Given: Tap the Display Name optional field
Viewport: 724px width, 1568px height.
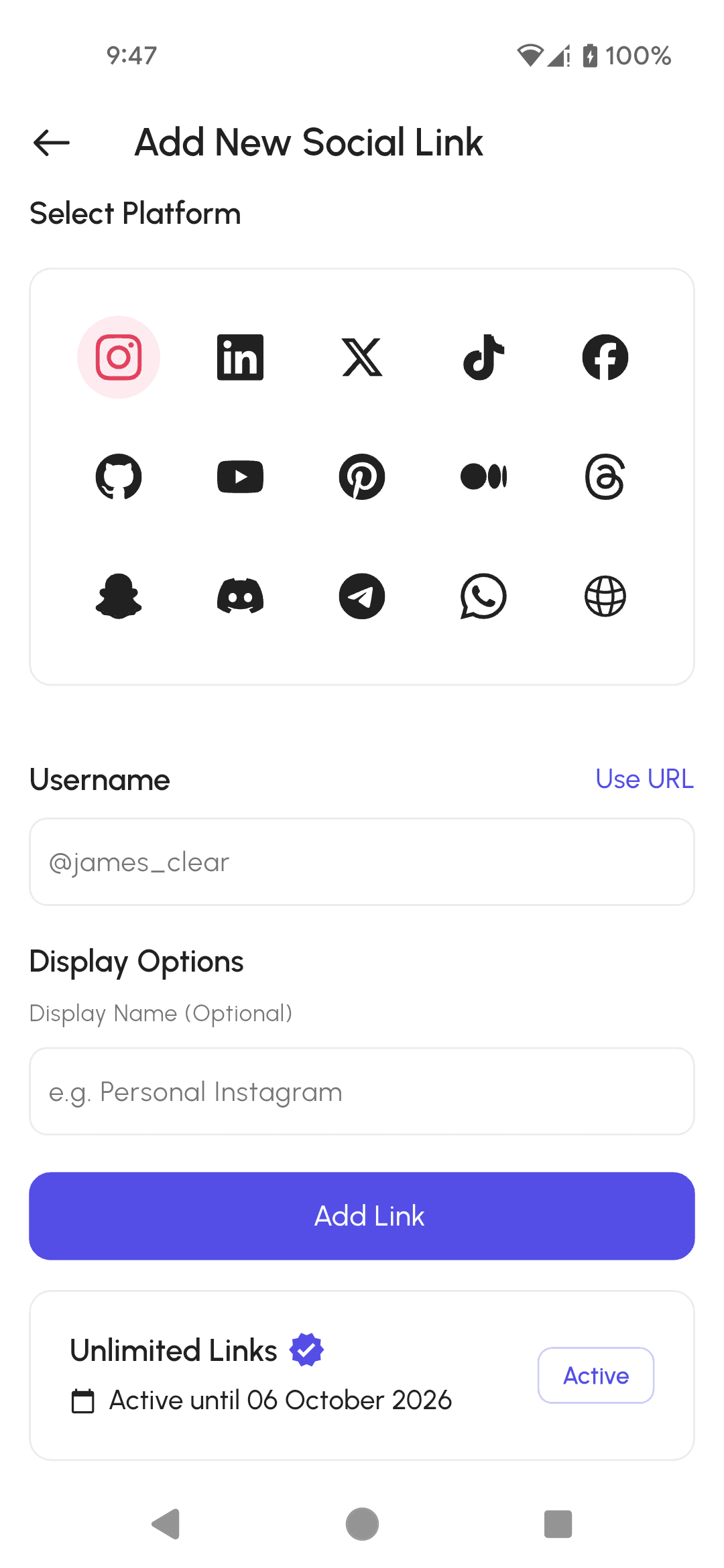Looking at the screenshot, I should (362, 1092).
